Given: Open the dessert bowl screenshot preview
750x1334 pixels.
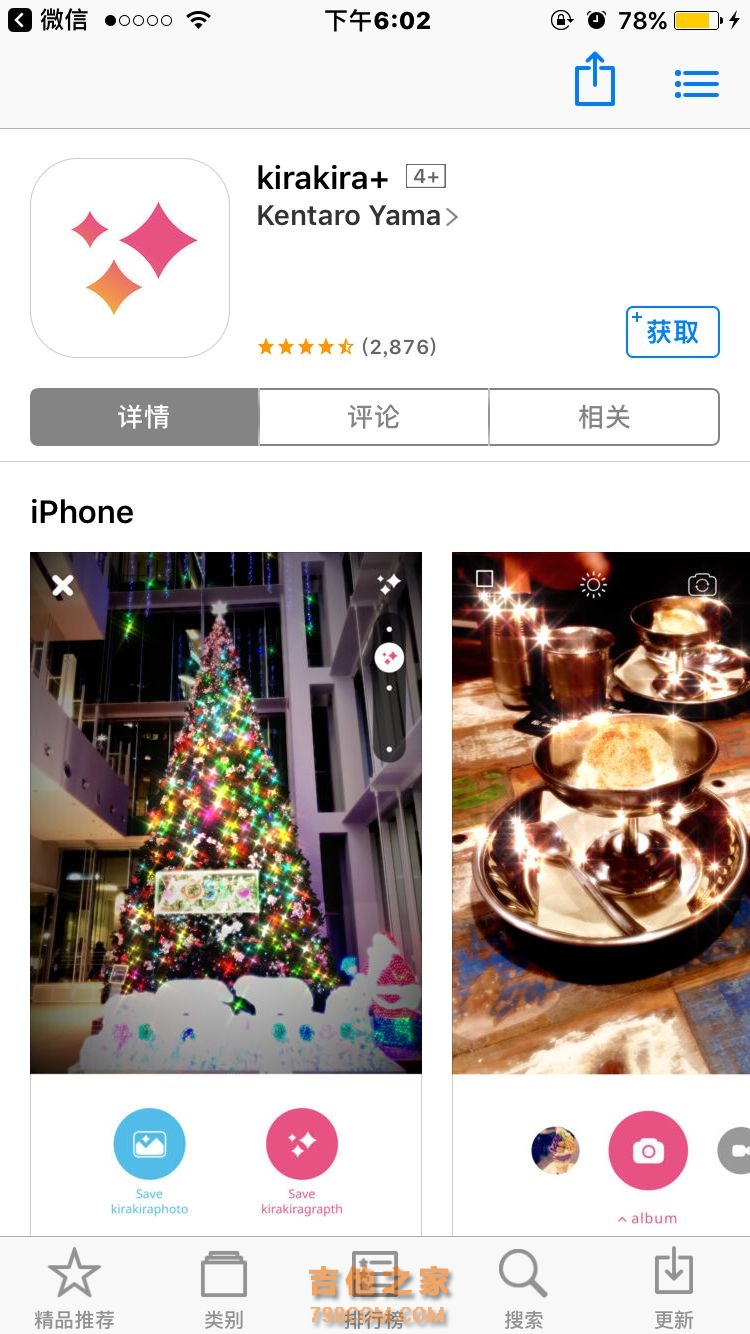Looking at the screenshot, I should click(602, 812).
